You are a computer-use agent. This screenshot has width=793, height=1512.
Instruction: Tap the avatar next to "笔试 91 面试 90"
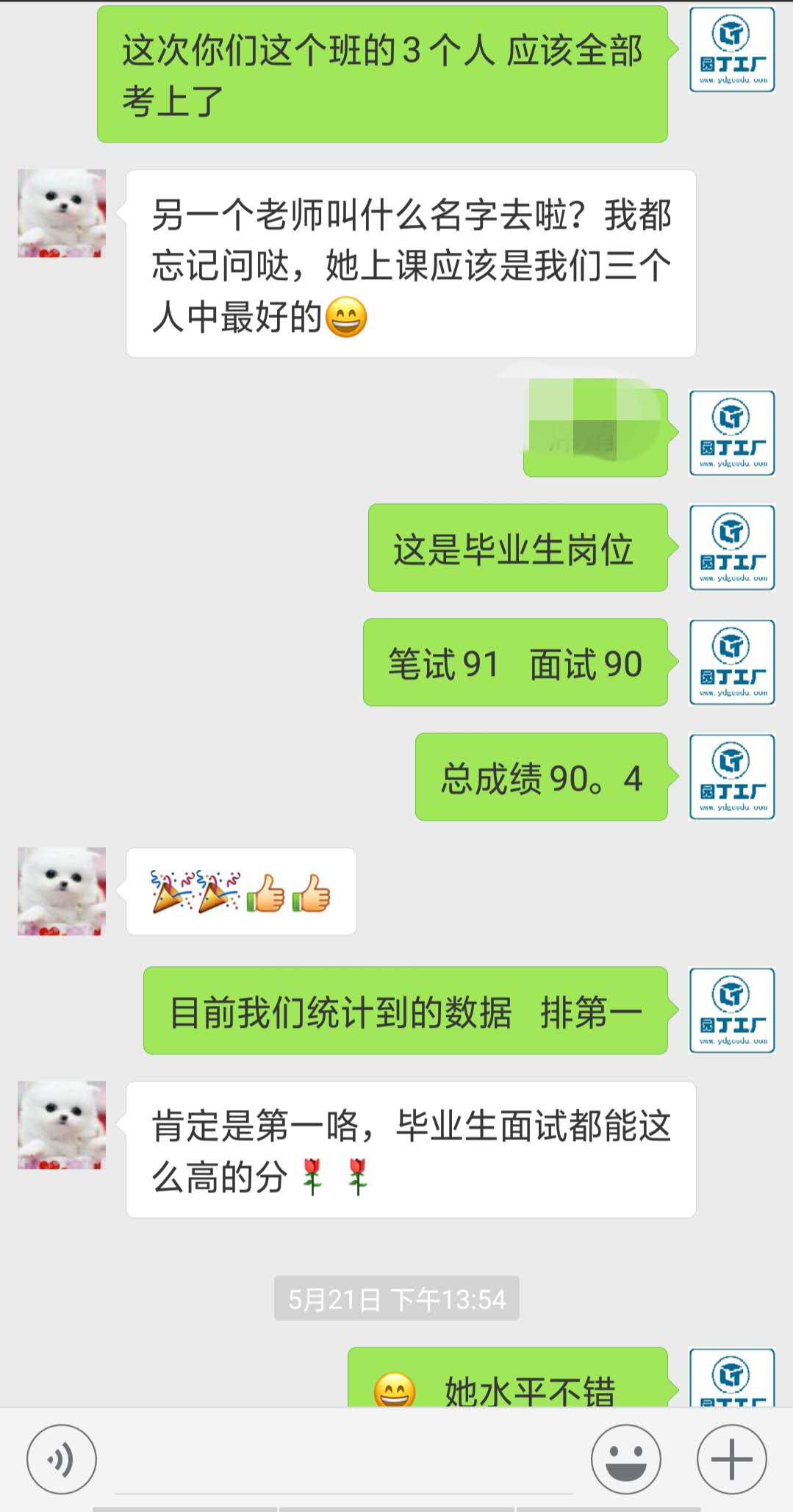point(732,663)
